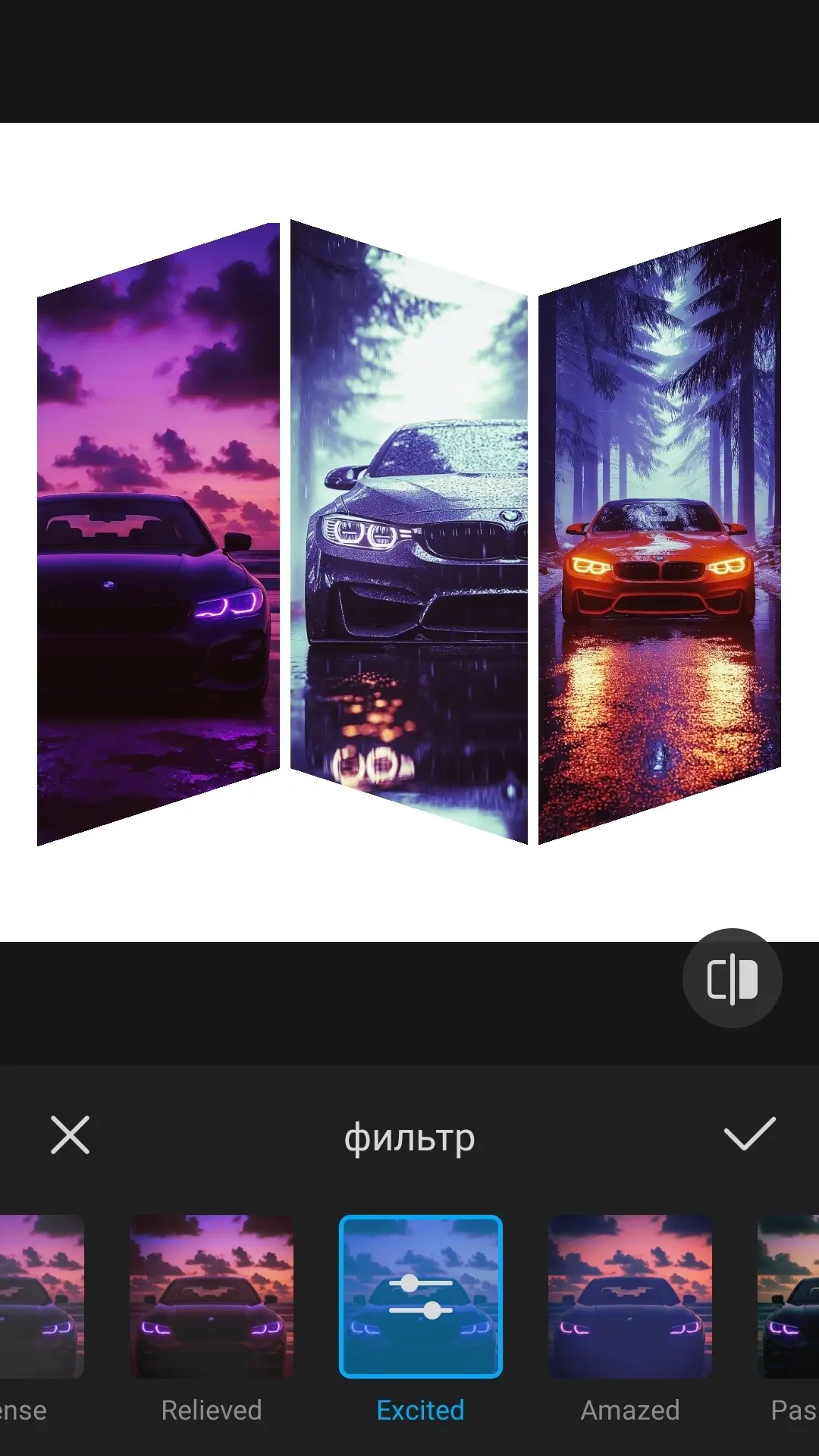Confirm the filter with the checkmark
The height and width of the screenshot is (1456, 819).
(x=749, y=1134)
